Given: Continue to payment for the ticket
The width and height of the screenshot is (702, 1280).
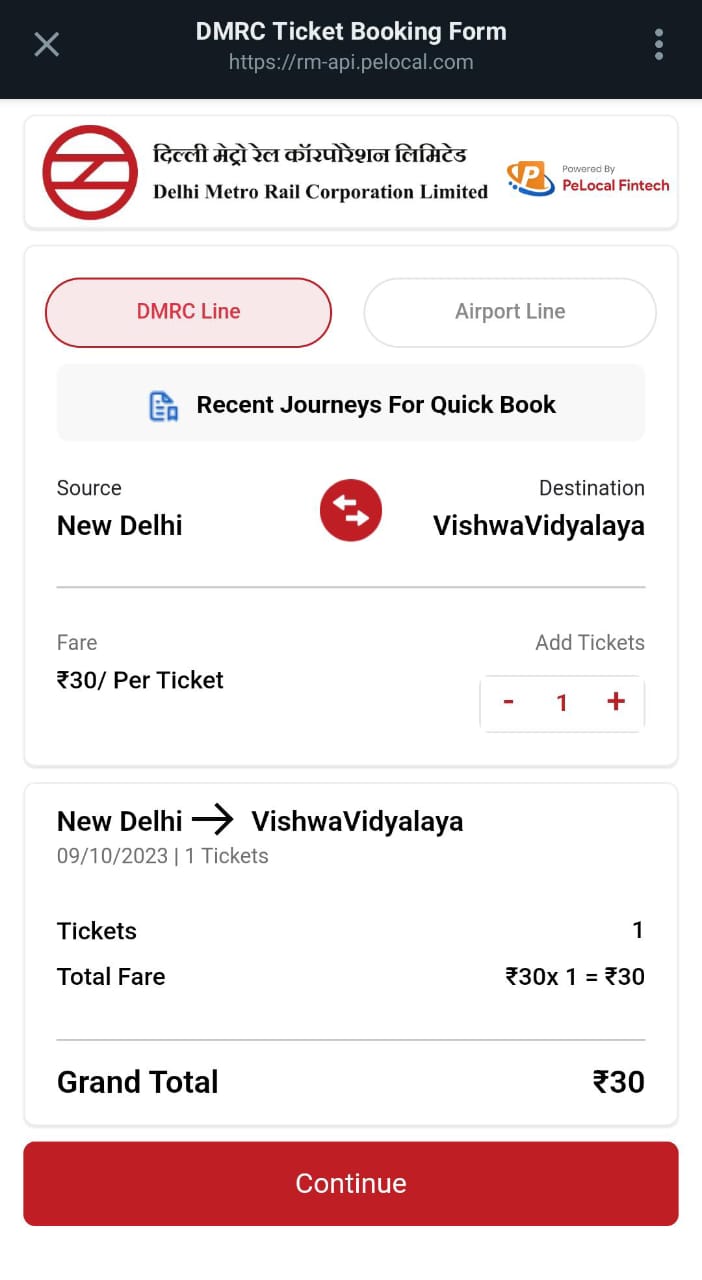Looking at the screenshot, I should [351, 1183].
